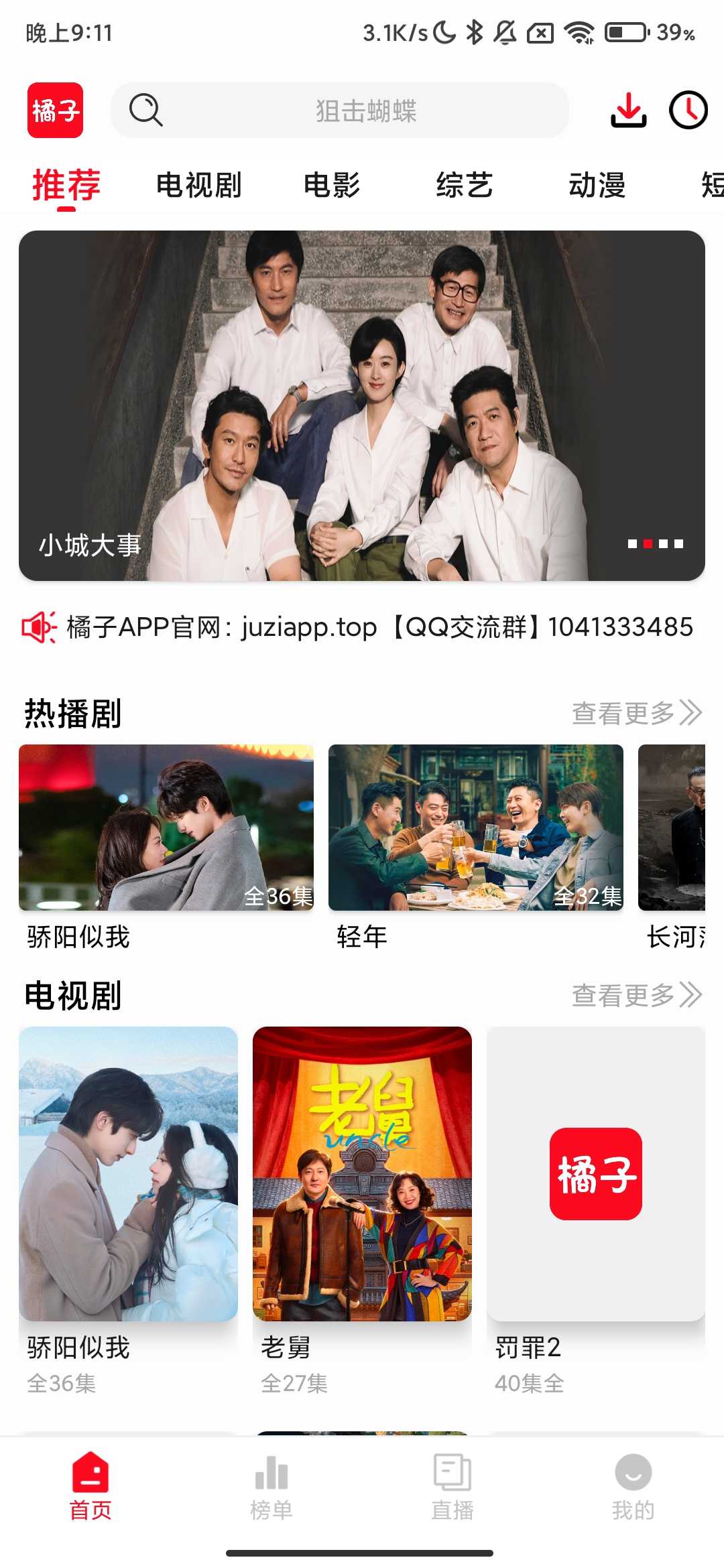This screenshot has width=724, height=1568.
Task: Open the 轻年 drama card
Action: (476, 828)
